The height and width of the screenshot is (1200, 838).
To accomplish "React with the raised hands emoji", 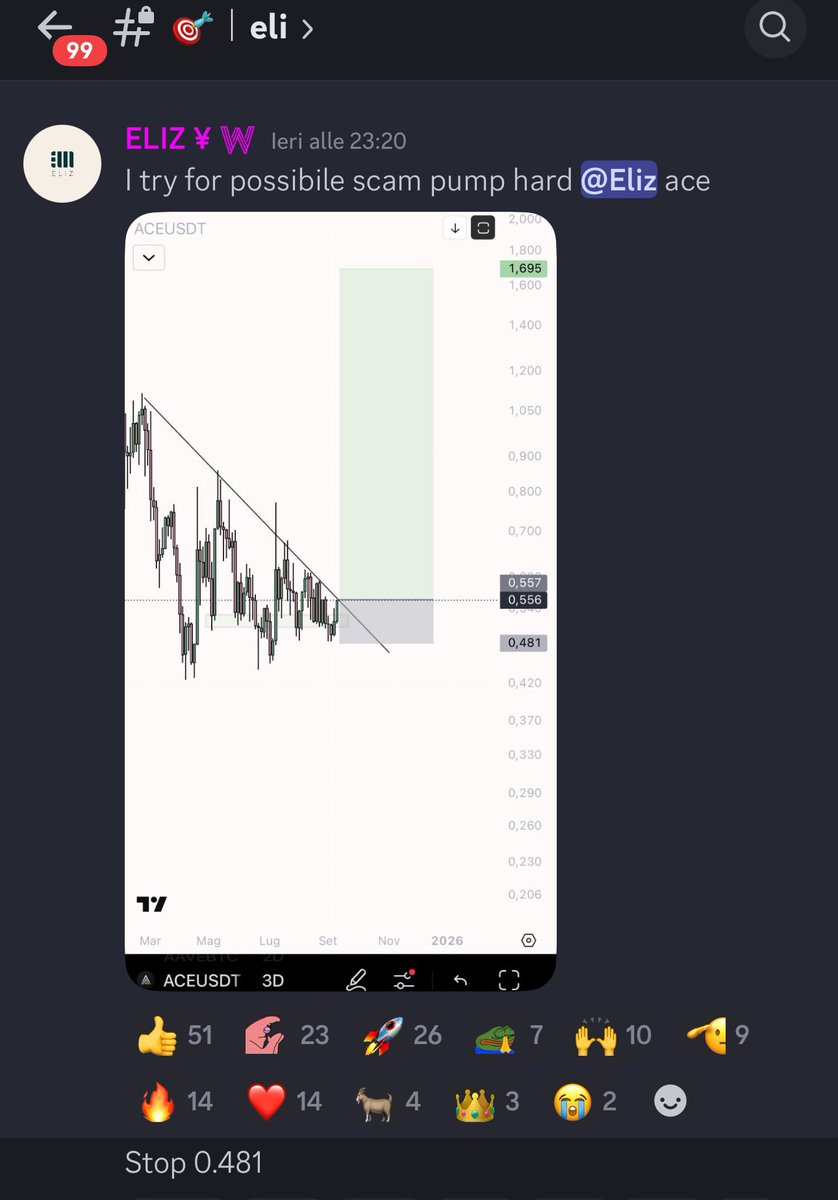I will click(611, 1035).
